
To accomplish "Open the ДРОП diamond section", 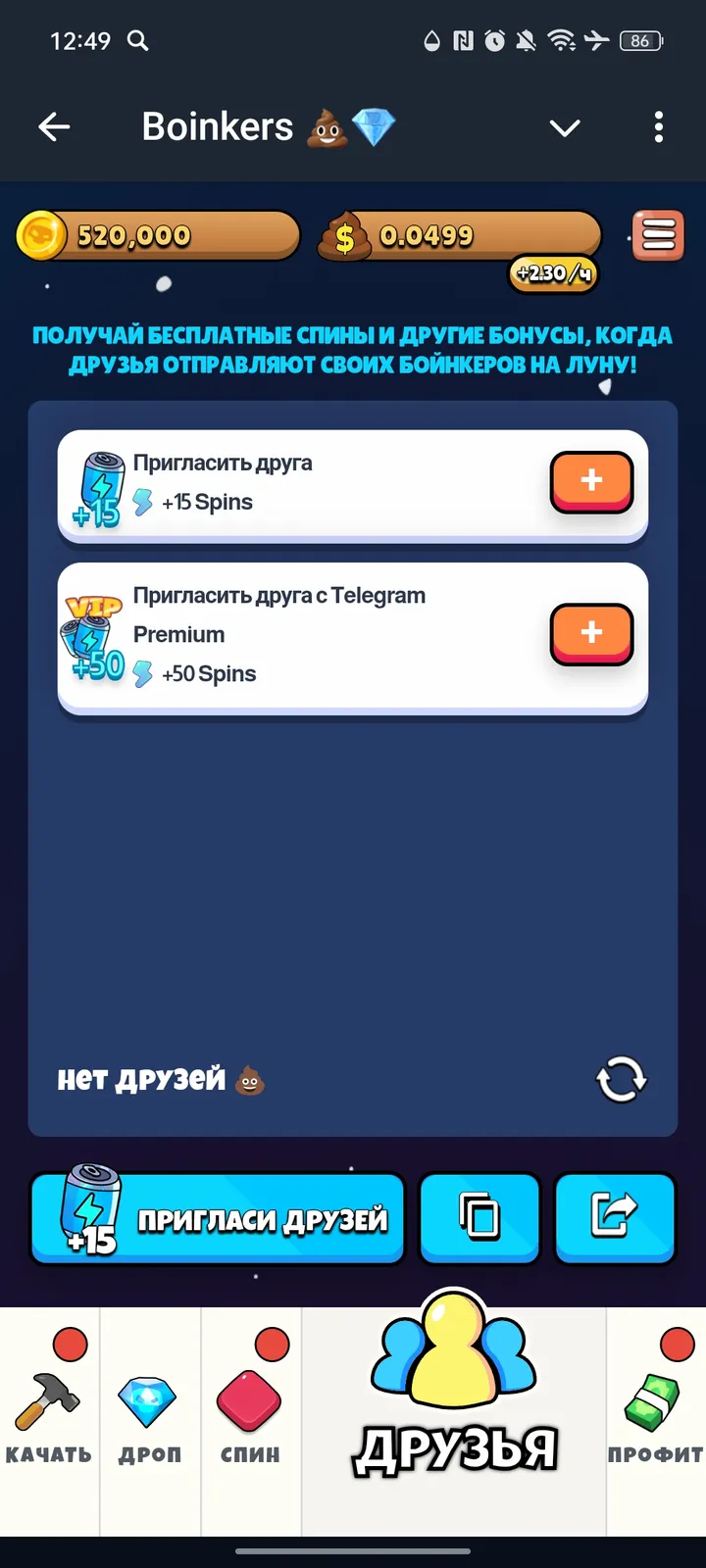I will (149, 1401).
